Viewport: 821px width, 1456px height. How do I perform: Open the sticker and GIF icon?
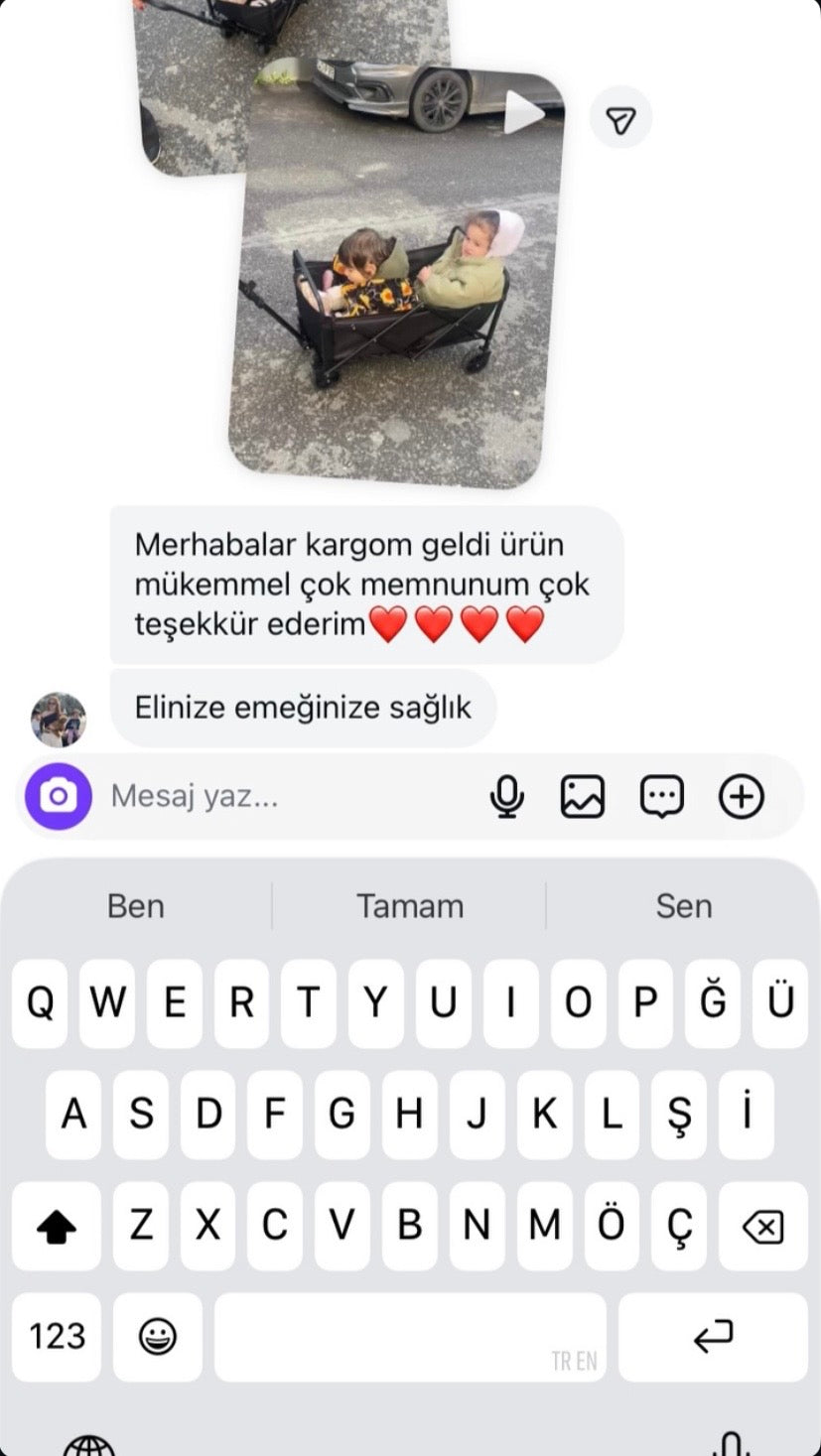coord(662,796)
